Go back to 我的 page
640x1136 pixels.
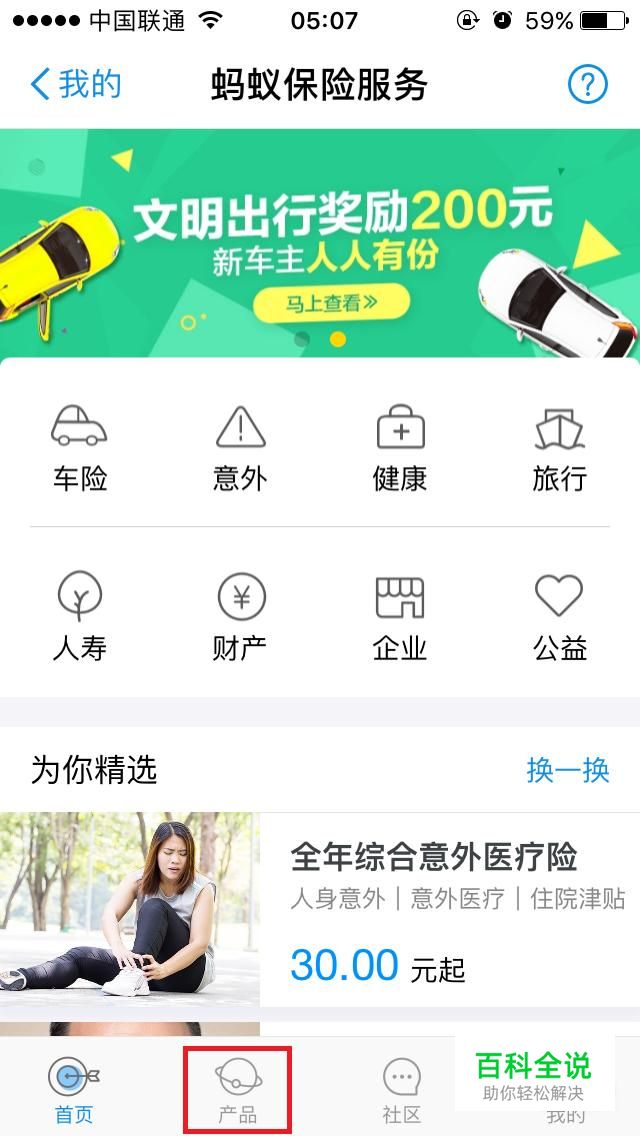coord(76,84)
